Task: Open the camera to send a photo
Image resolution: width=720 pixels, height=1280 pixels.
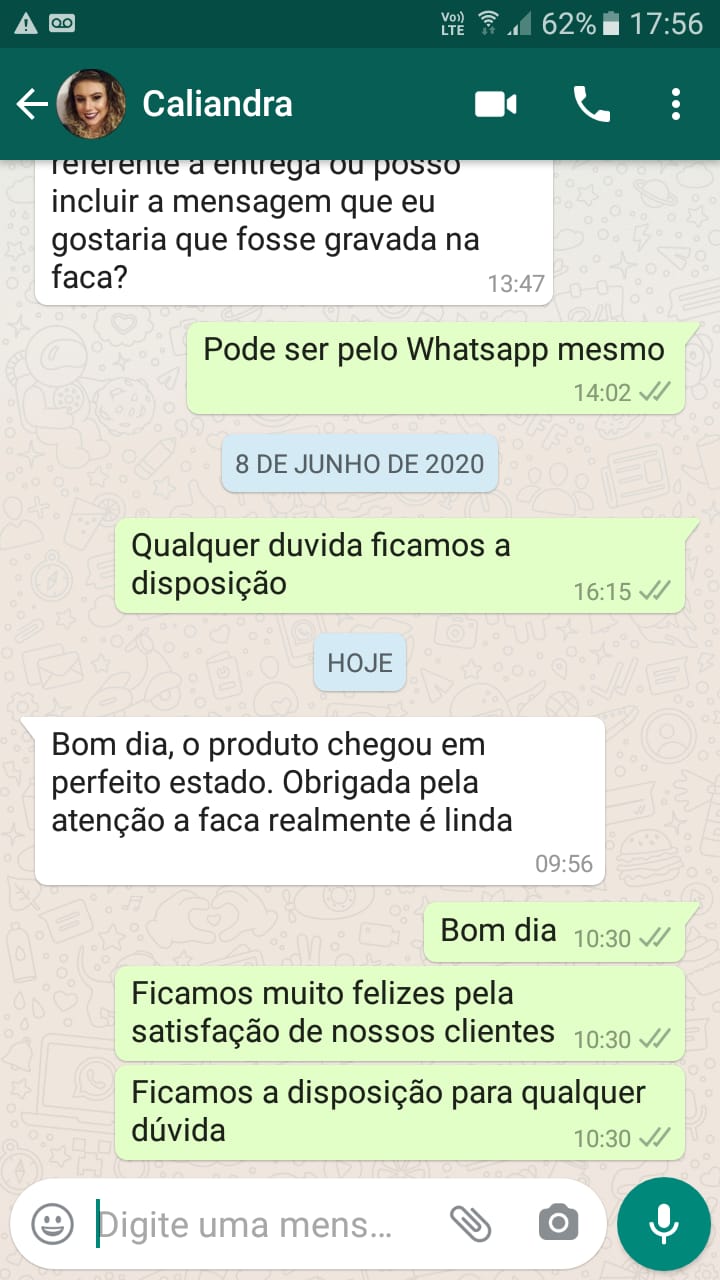Action: (558, 1223)
